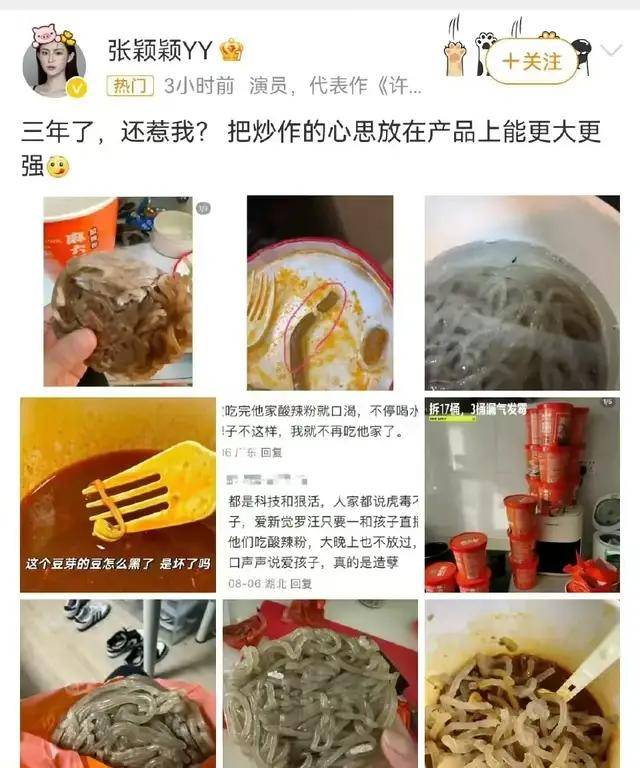The height and width of the screenshot is (768, 640).
Task: View the photo captioned 这个豆芽的豆怎么黑了
Action: [x=118, y=493]
